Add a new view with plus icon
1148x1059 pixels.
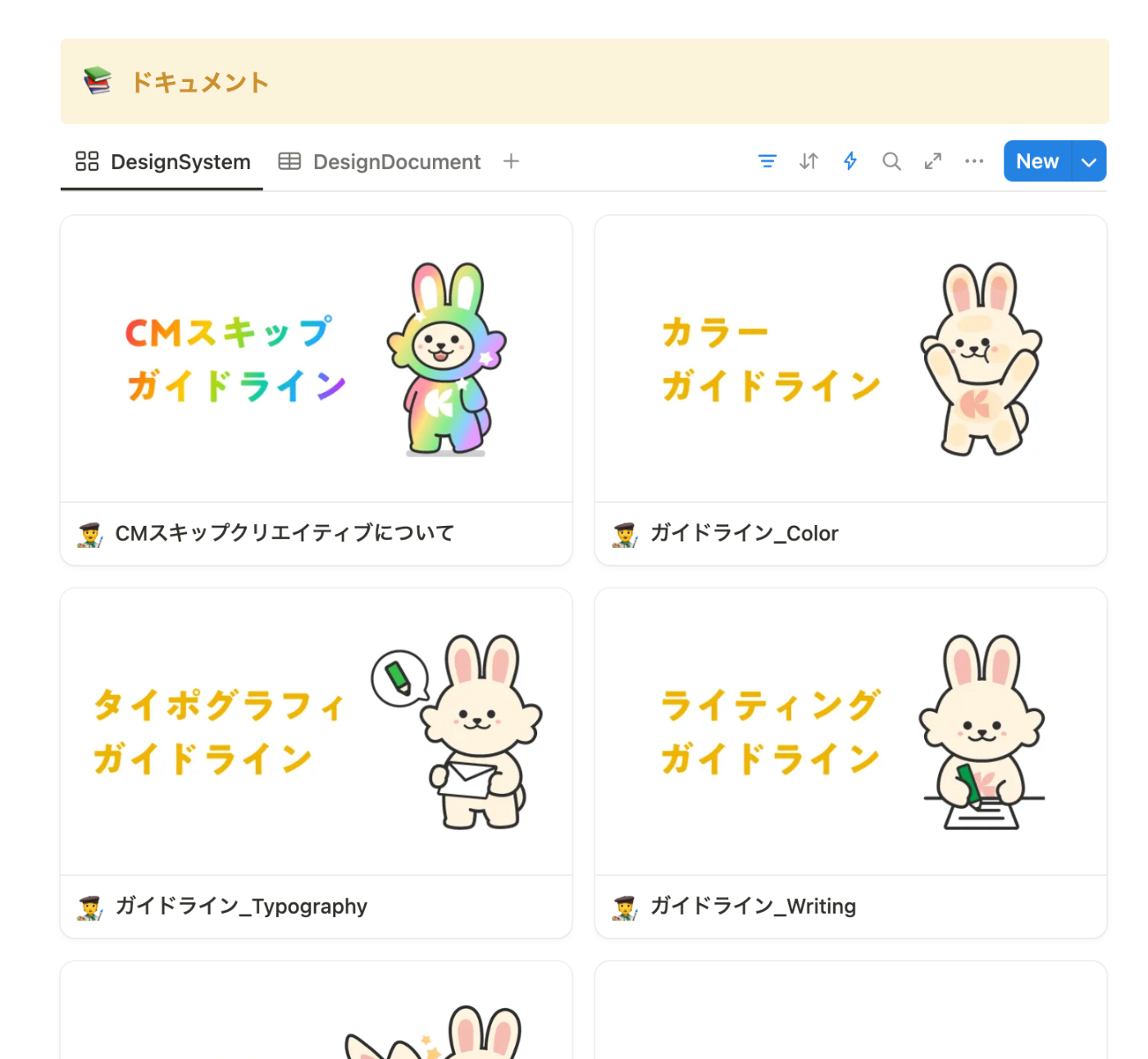point(511,162)
